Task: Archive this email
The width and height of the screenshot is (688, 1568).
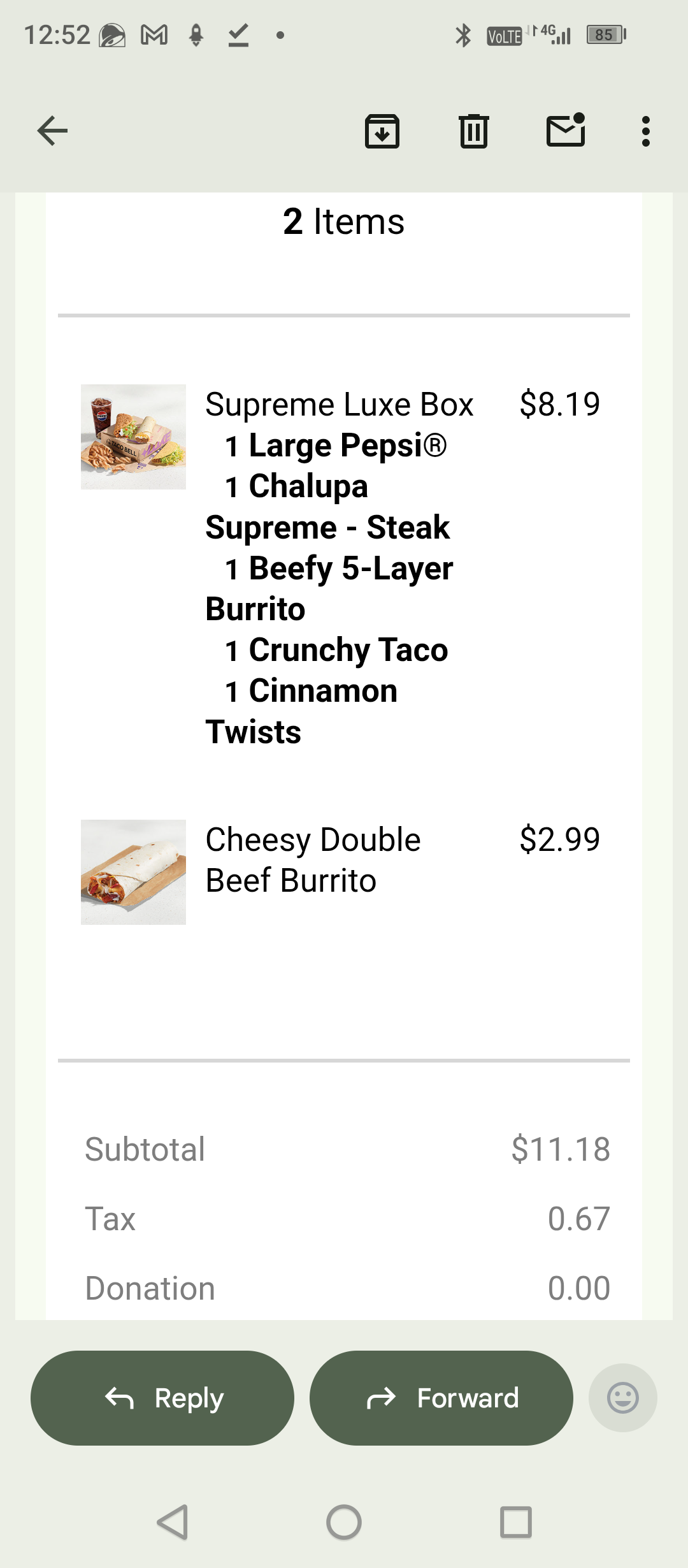Action: tap(382, 131)
